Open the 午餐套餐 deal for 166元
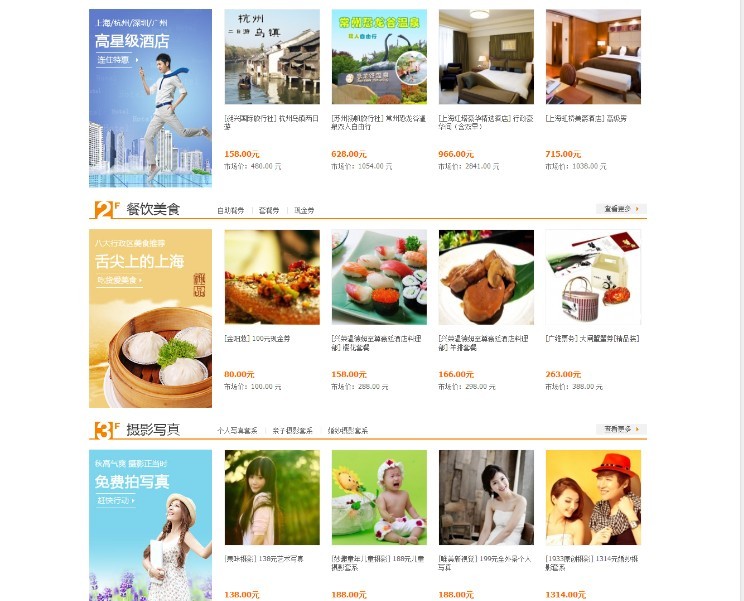This screenshot has width=744, height=601. click(486, 277)
